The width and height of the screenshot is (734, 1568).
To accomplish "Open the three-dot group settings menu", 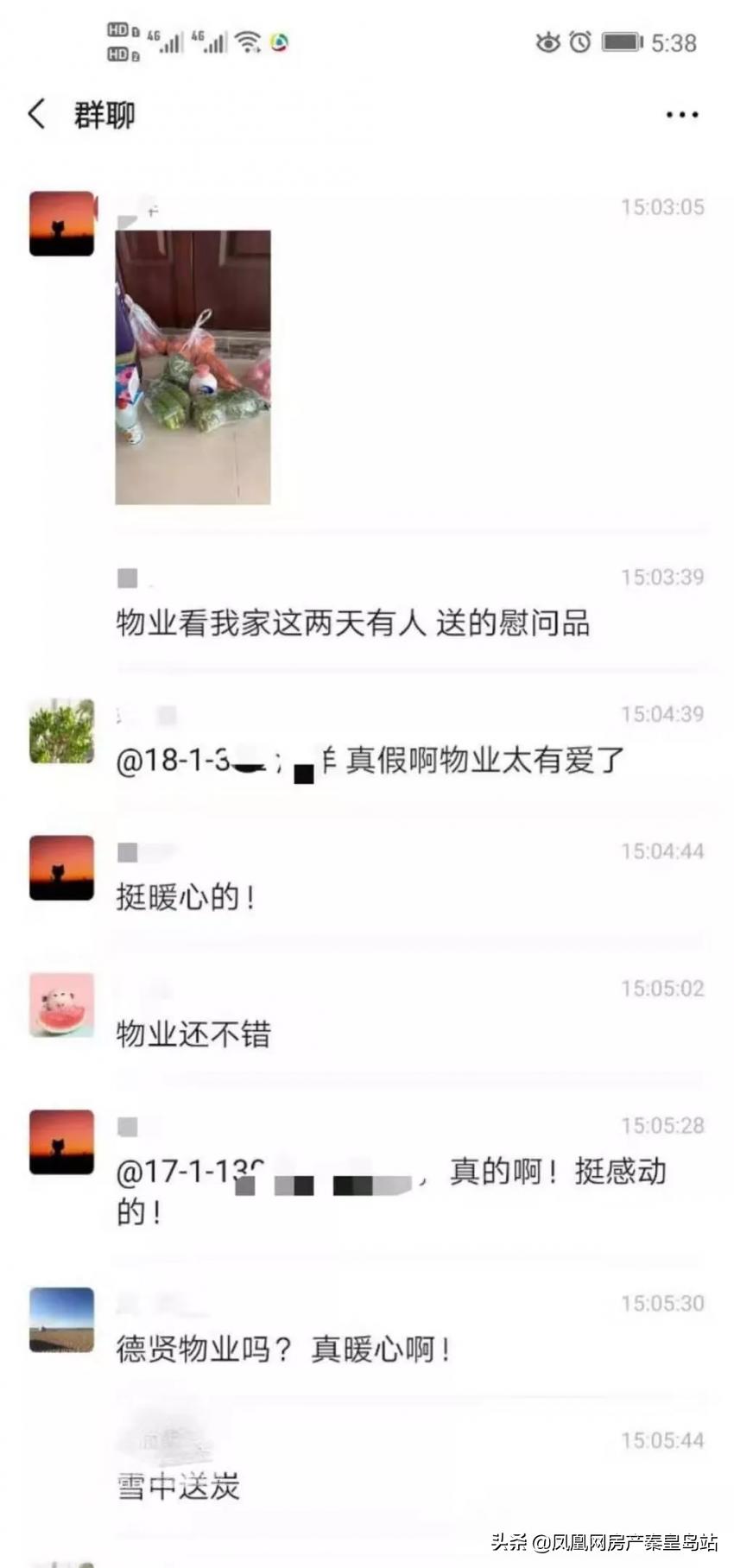I will coord(681,112).
